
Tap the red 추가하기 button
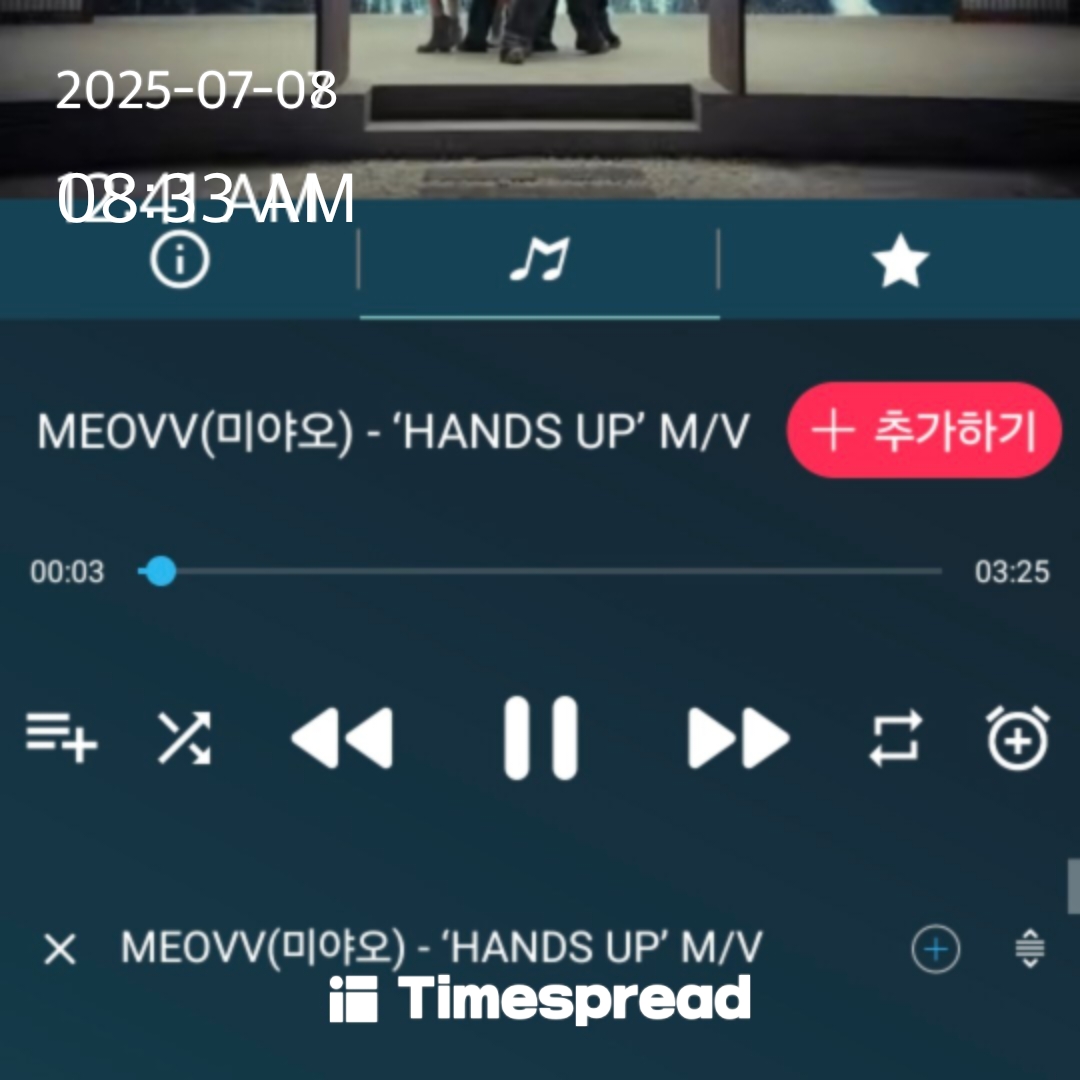(924, 431)
